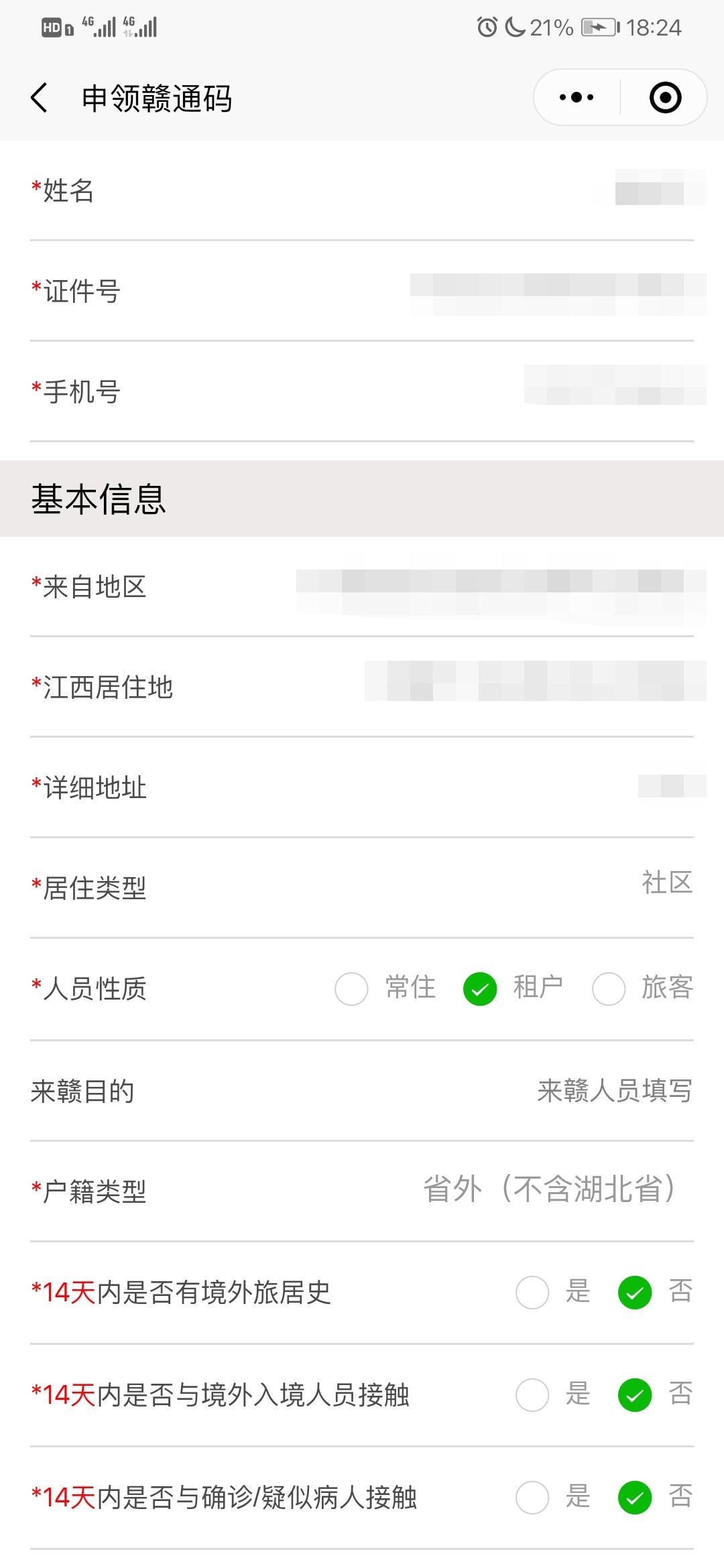
Task: Open the 户籍类型 picker
Action: point(550,1189)
